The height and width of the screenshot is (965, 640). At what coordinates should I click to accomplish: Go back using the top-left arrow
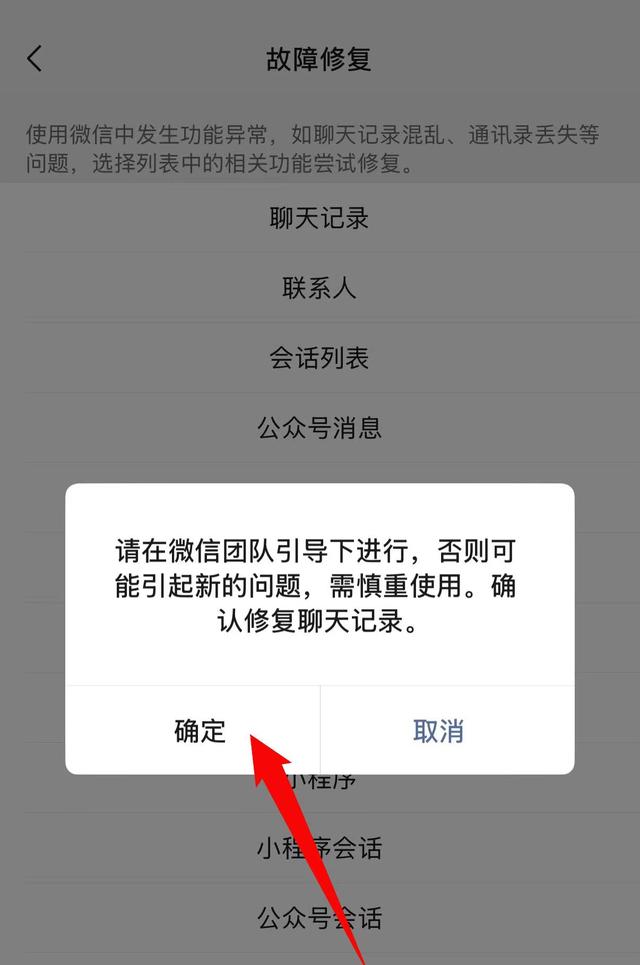tap(35, 59)
